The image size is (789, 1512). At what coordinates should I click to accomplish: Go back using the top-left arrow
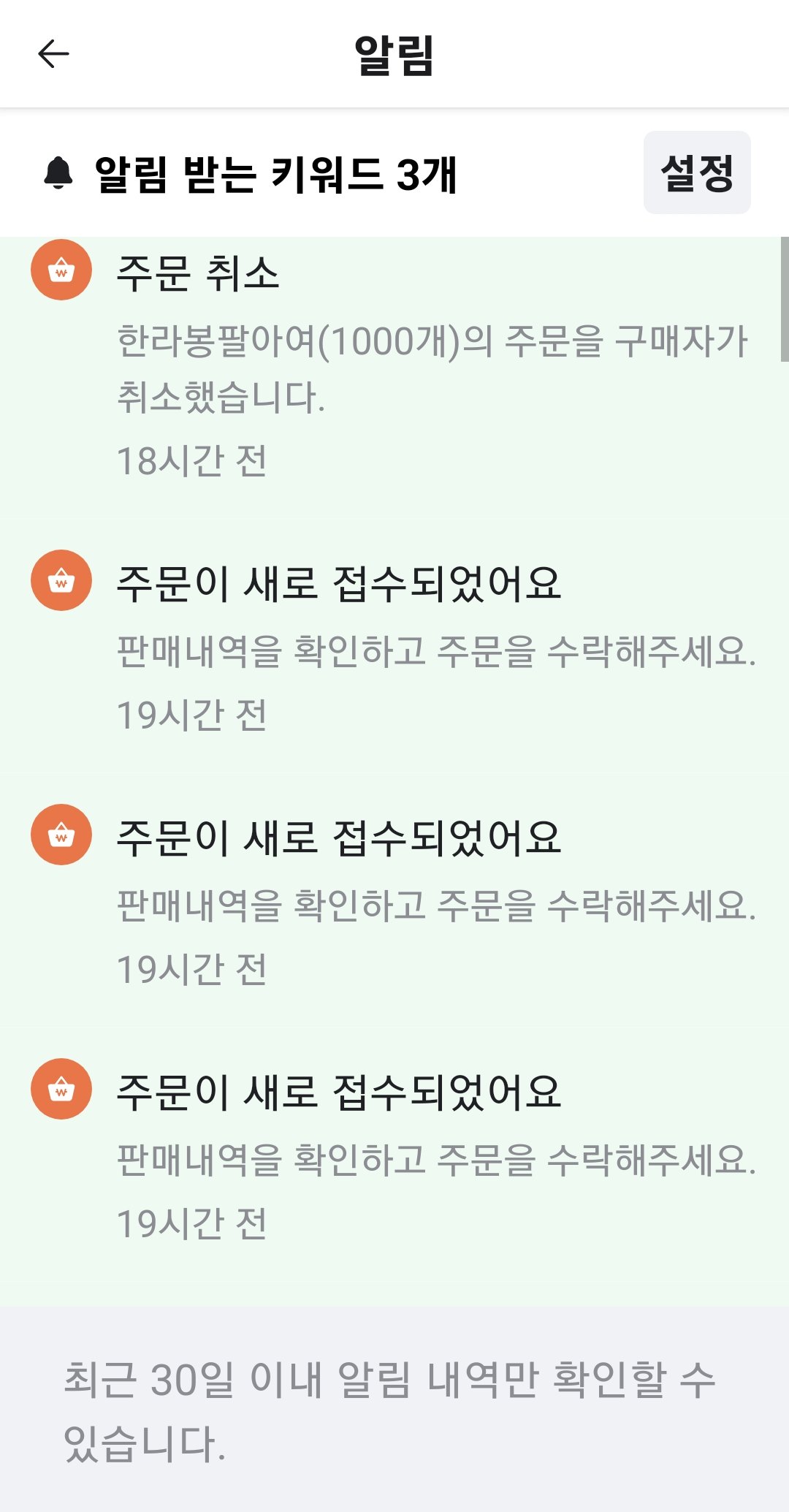click(53, 54)
